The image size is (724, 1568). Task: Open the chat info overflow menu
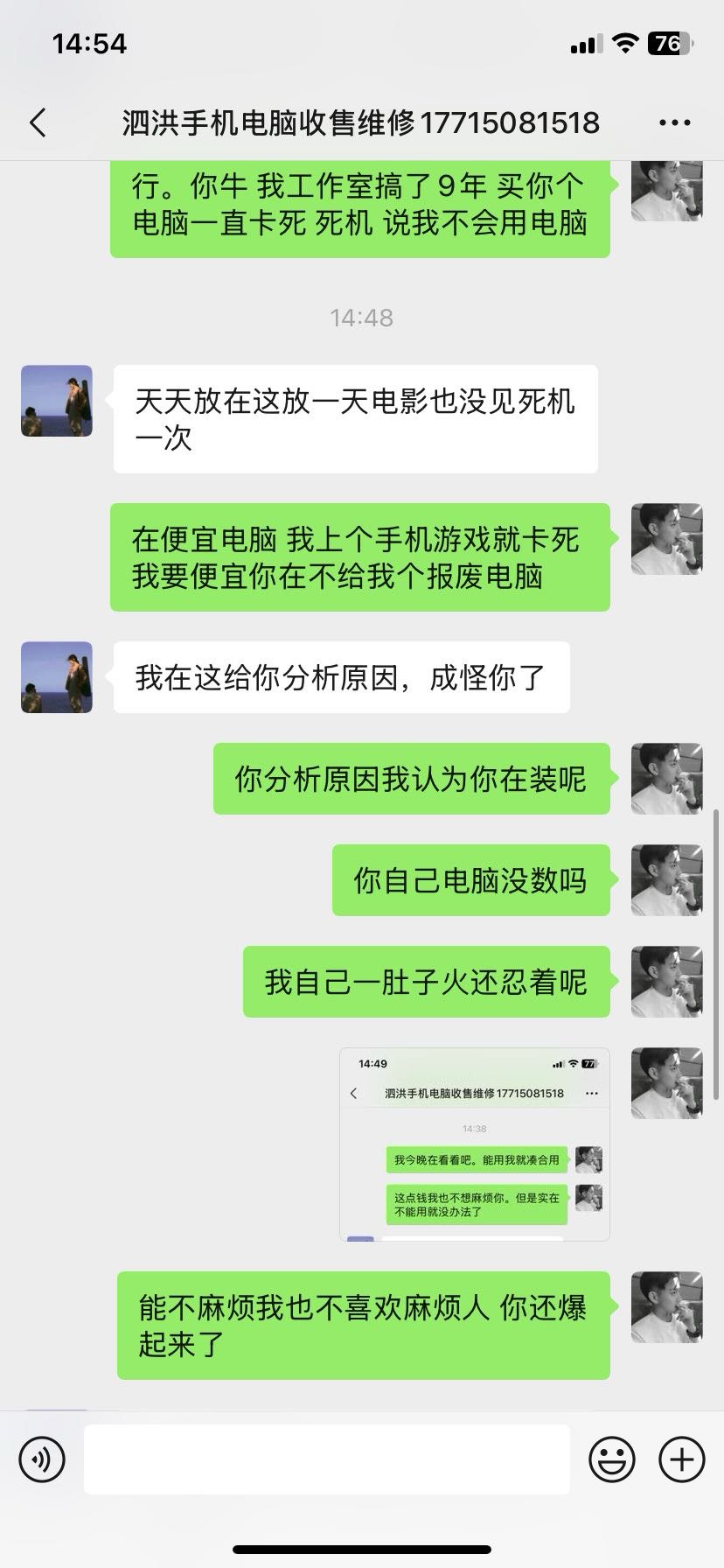click(674, 122)
